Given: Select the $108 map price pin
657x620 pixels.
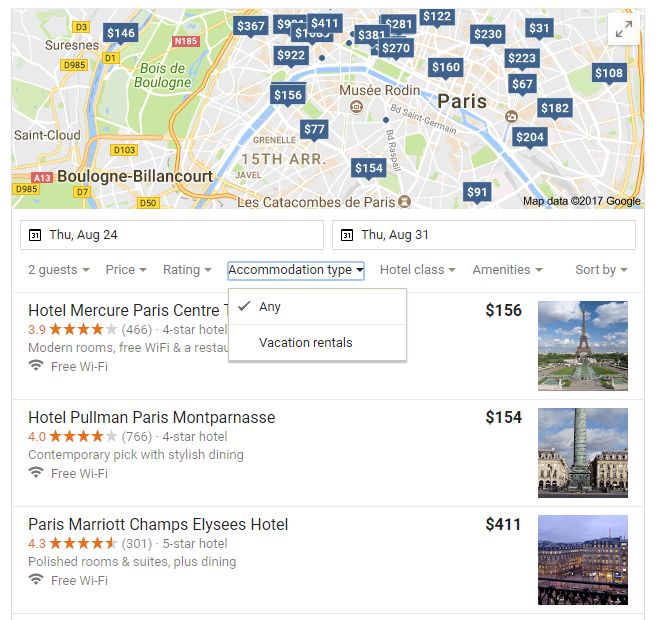Looking at the screenshot, I should click(609, 73).
